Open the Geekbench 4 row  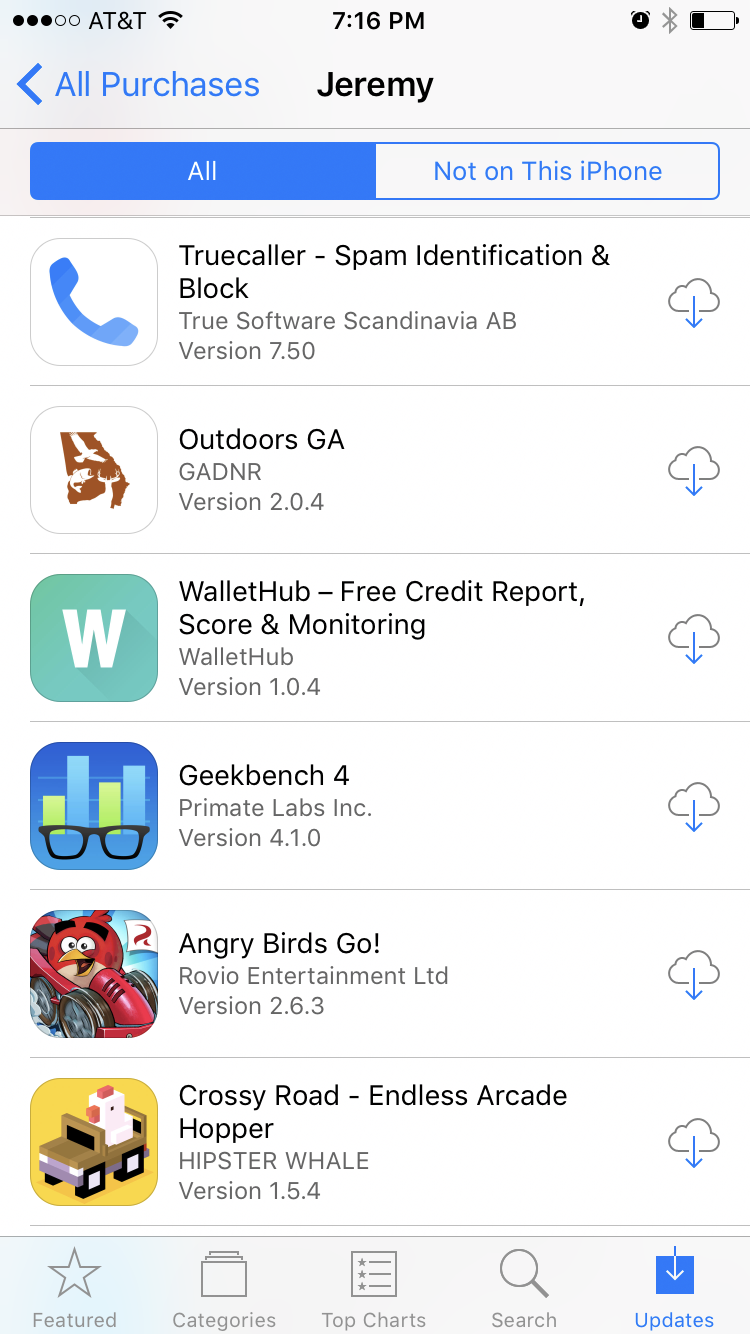pyautogui.click(x=375, y=806)
